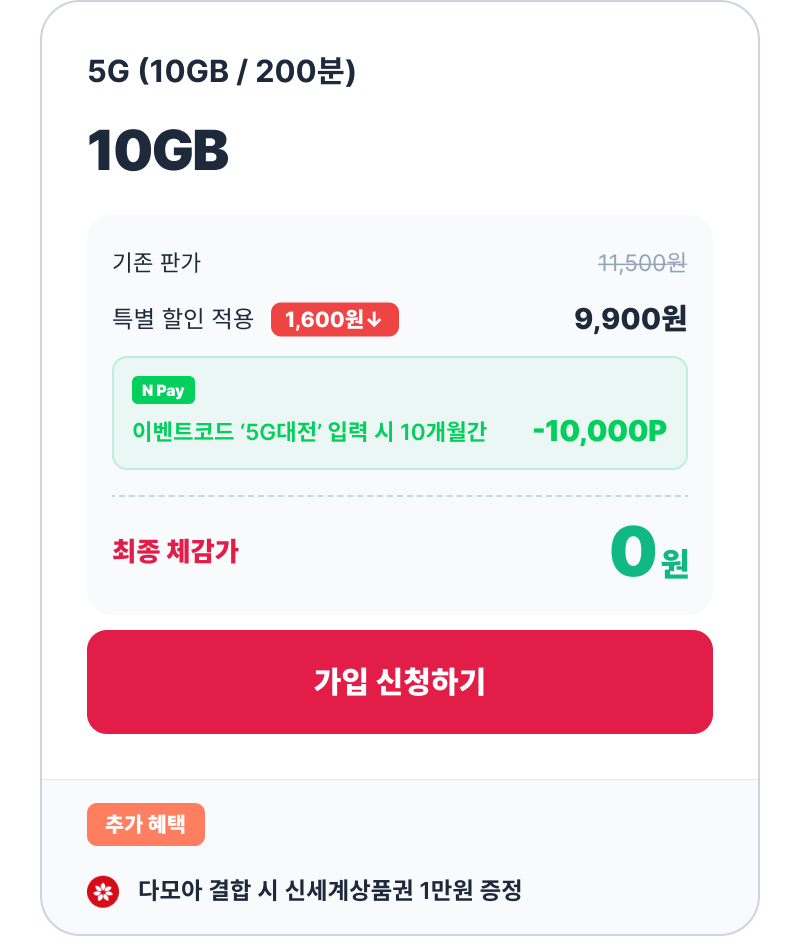Click the 0원 final price figure

tap(647, 553)
